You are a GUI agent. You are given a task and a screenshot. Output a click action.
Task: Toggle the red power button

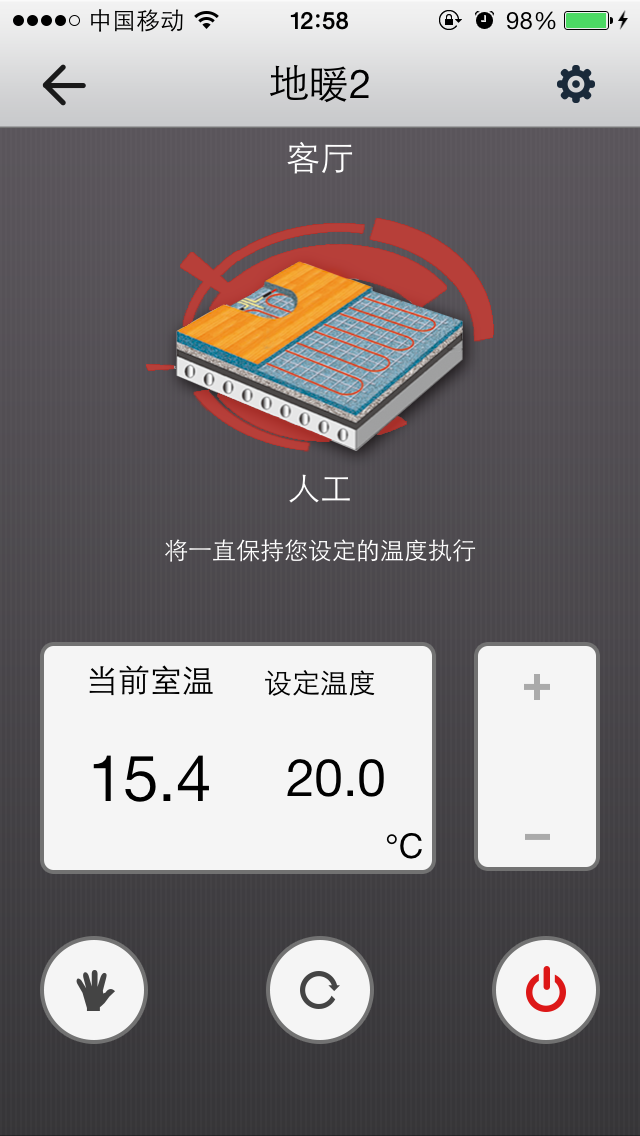pyautogui.click(x=546, y=990)
